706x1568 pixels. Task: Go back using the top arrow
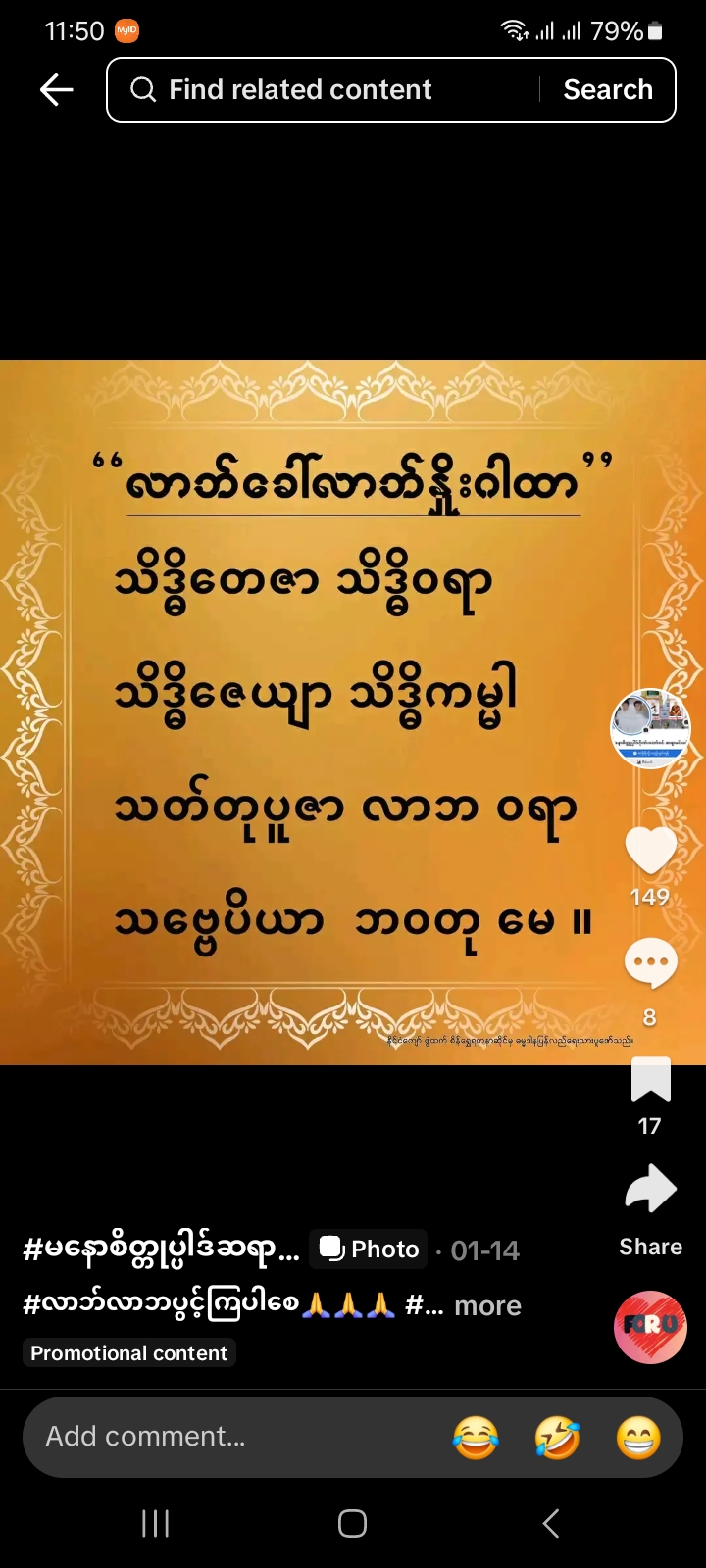click(x=57, y=90)
